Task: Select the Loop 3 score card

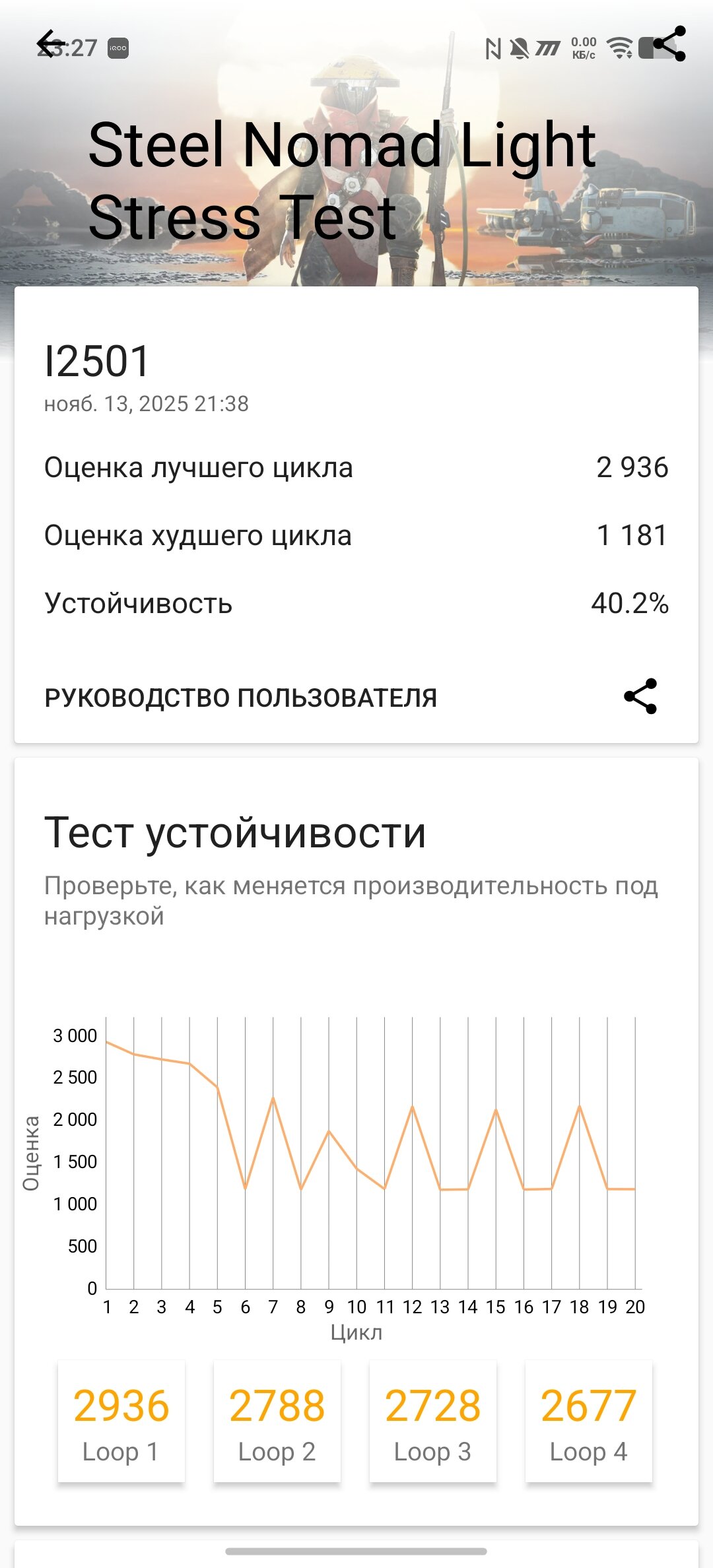Action: (433, 1421)
